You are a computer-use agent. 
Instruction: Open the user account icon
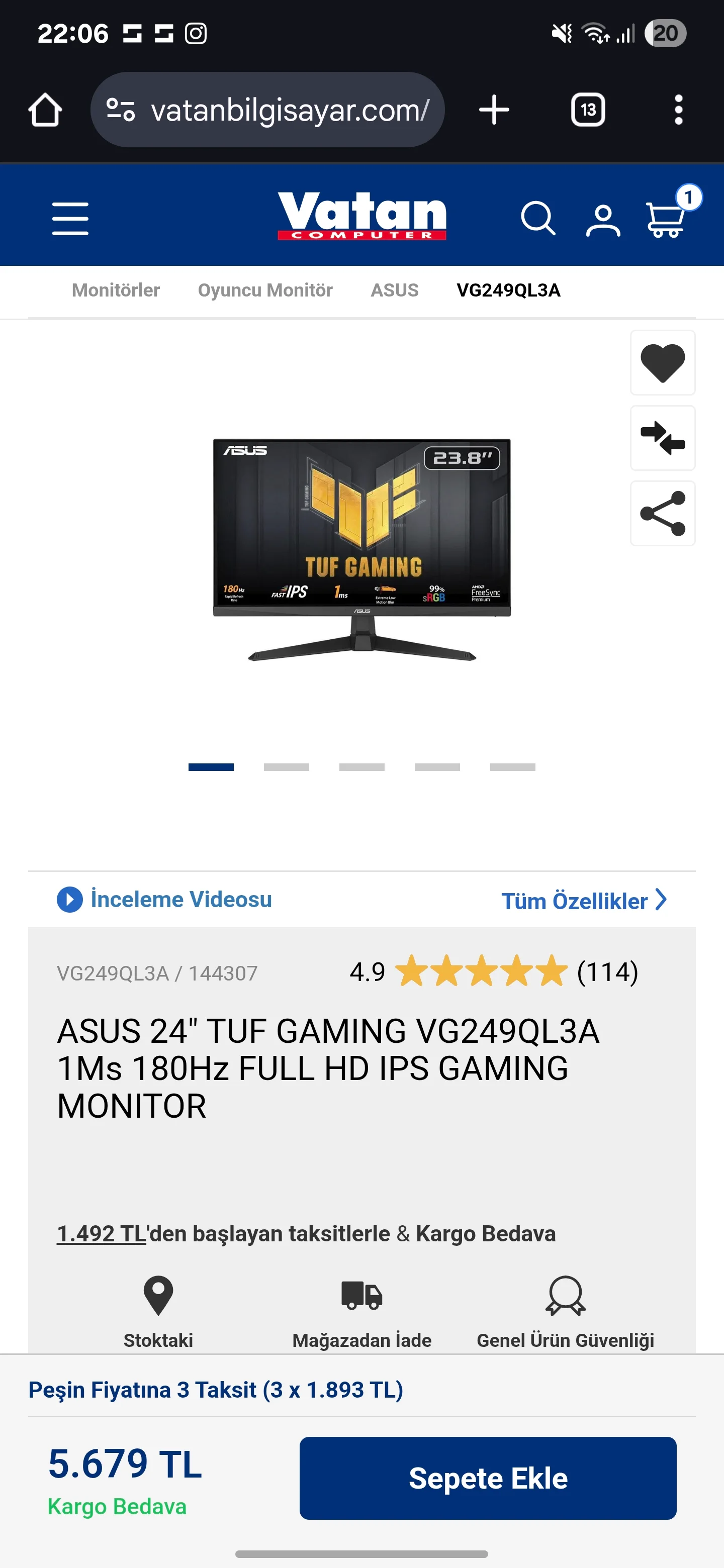pyautogui.click(x=603, y=220)
